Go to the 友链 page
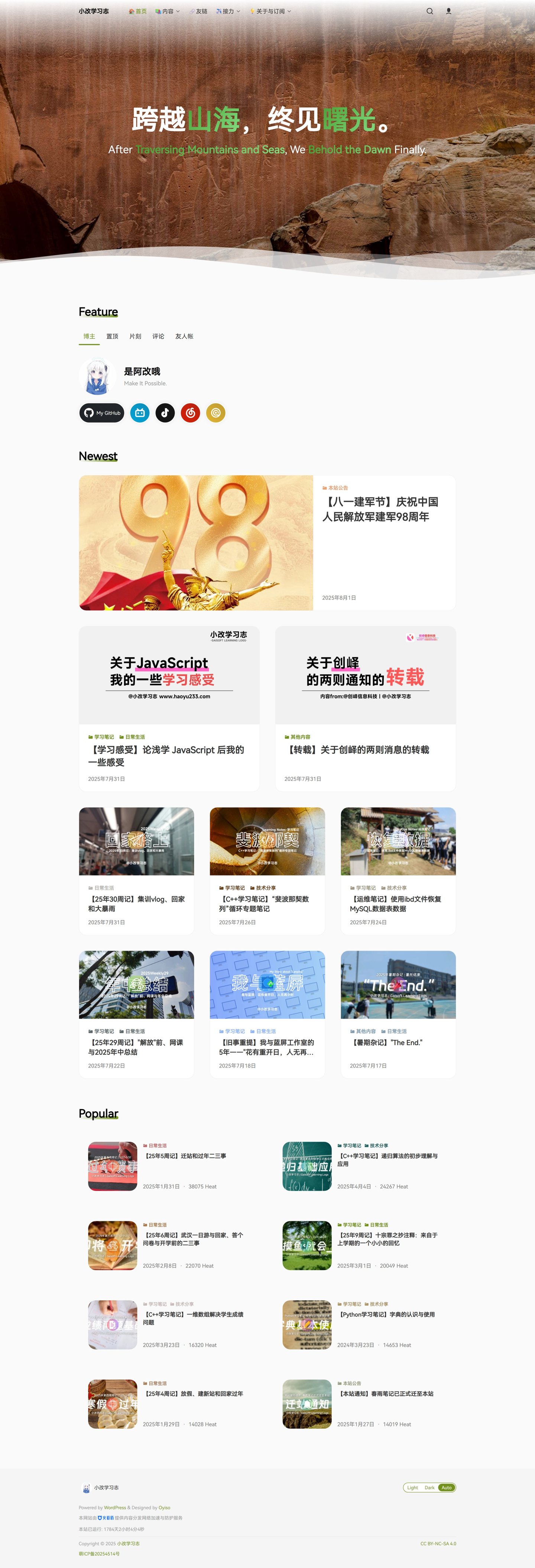535x1568 pixels. tap(199, 11)
